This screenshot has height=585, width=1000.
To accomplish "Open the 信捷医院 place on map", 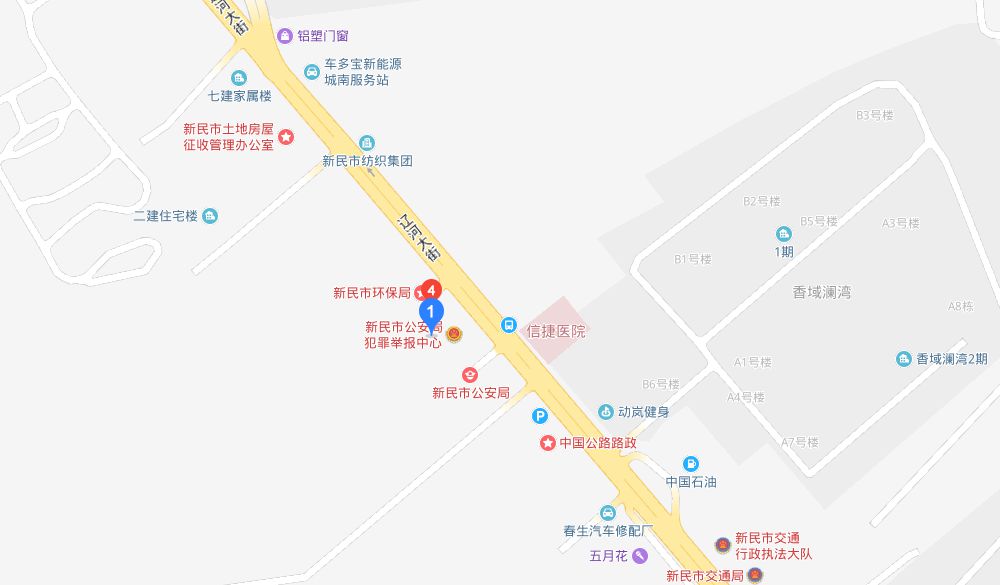I will click(557, 332).
